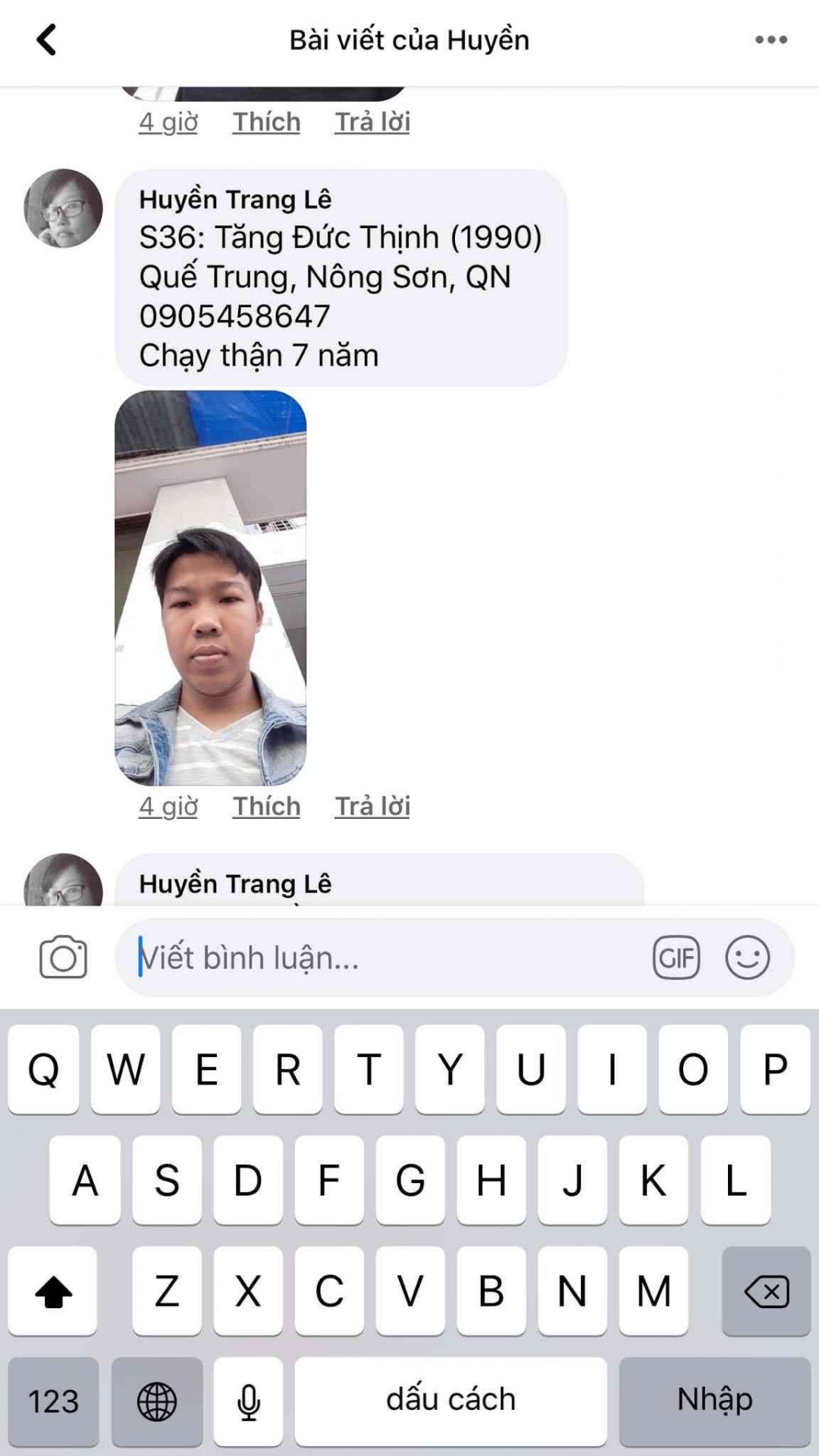Image resolution: width=819 pixels, height=1456 pixels.
Task: Attach a photo with the camera icon
Action: (63, 958)
